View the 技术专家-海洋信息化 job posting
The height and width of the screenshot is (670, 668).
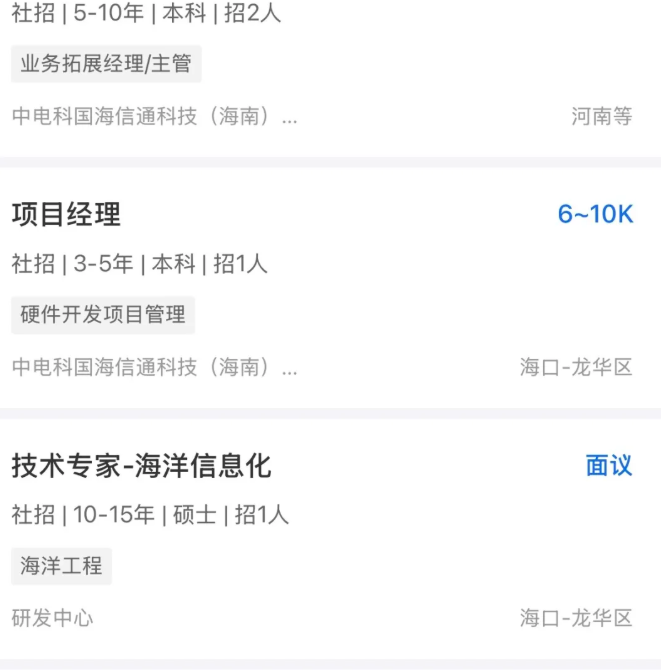pos(141,466)
